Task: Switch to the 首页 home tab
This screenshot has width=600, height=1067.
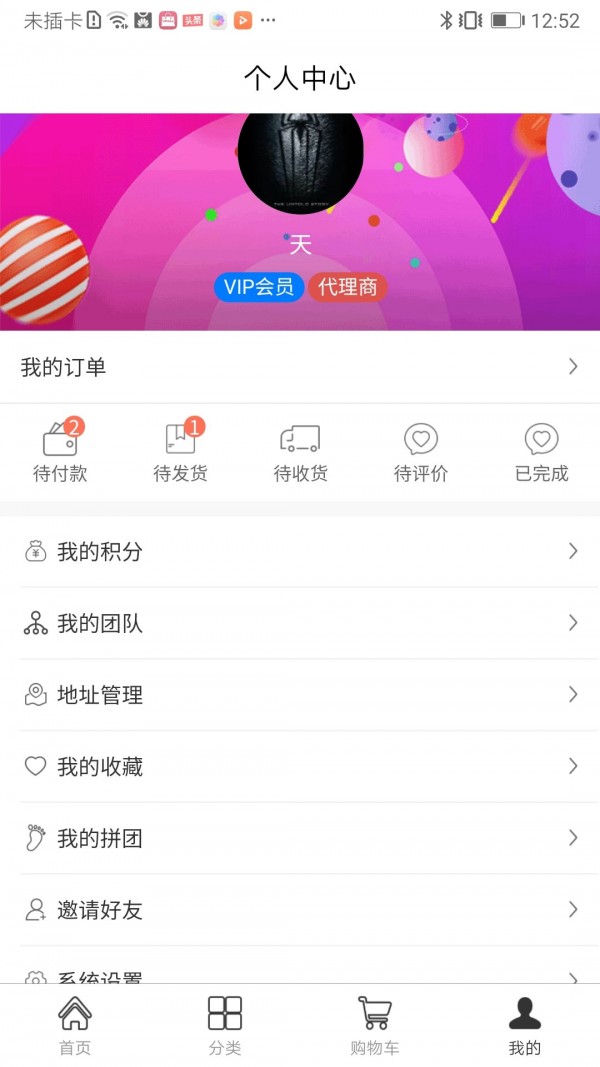Action: click(75, 1026)
